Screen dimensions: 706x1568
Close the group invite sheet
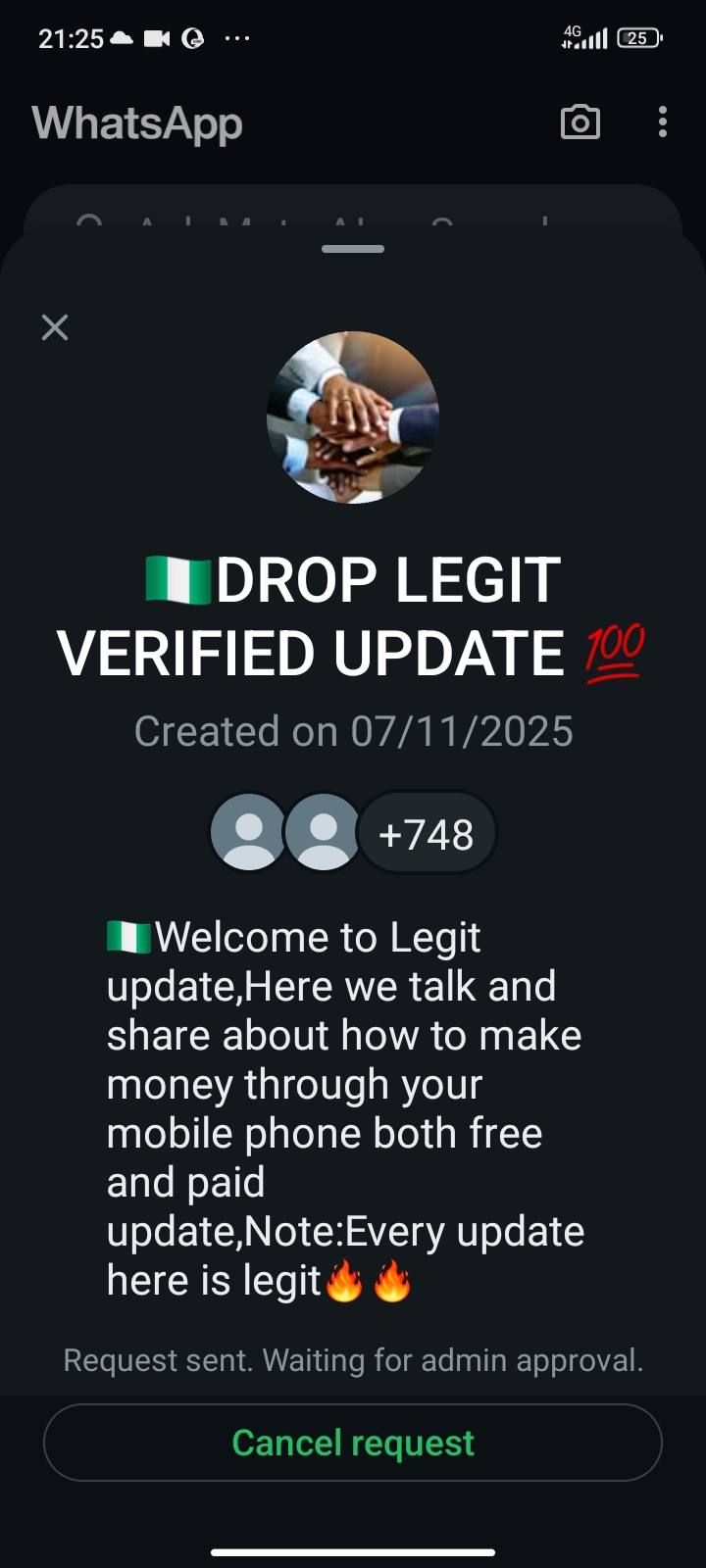55,327
